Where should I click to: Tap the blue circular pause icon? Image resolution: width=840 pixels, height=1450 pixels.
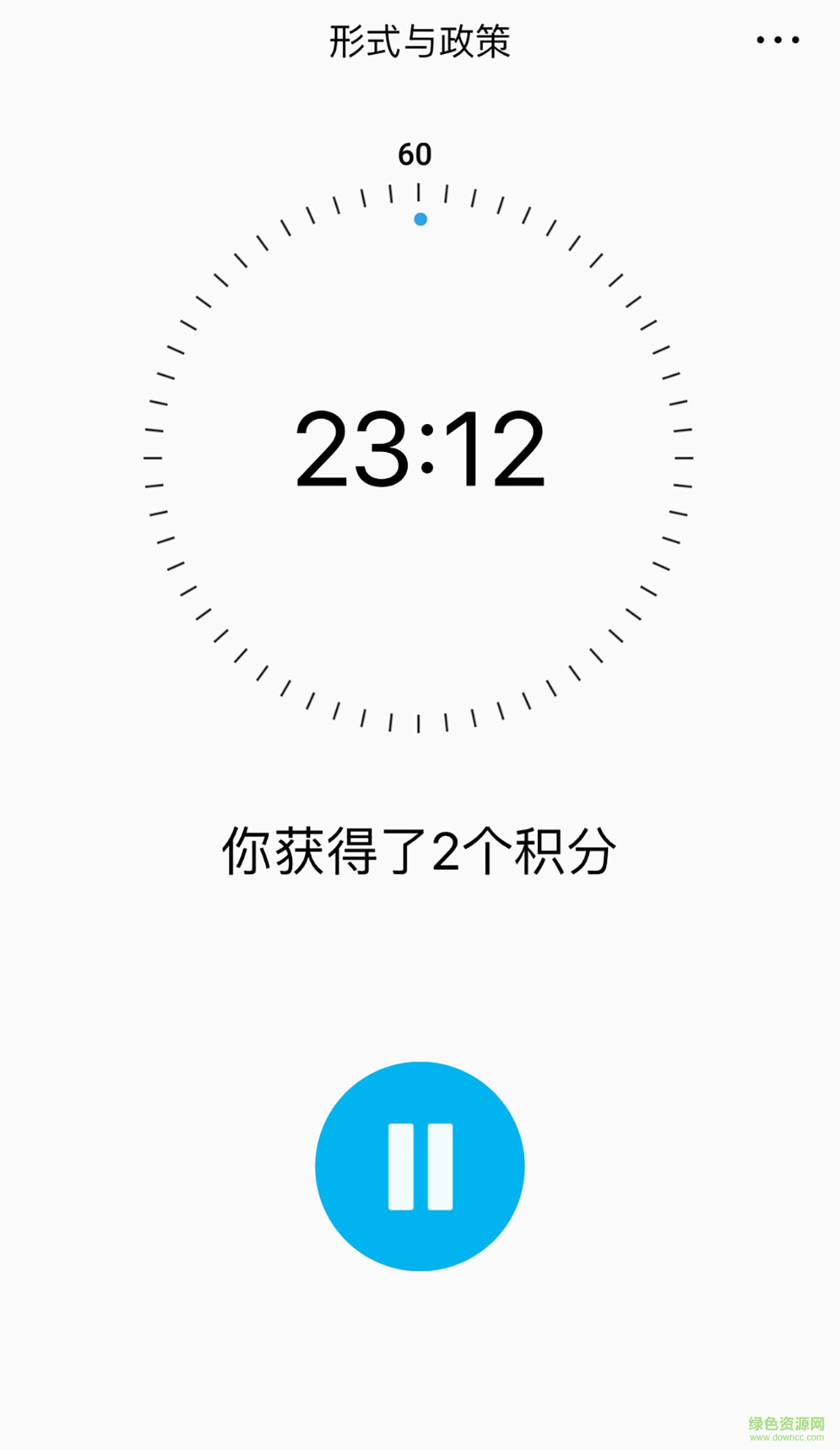click(419, 1163)
